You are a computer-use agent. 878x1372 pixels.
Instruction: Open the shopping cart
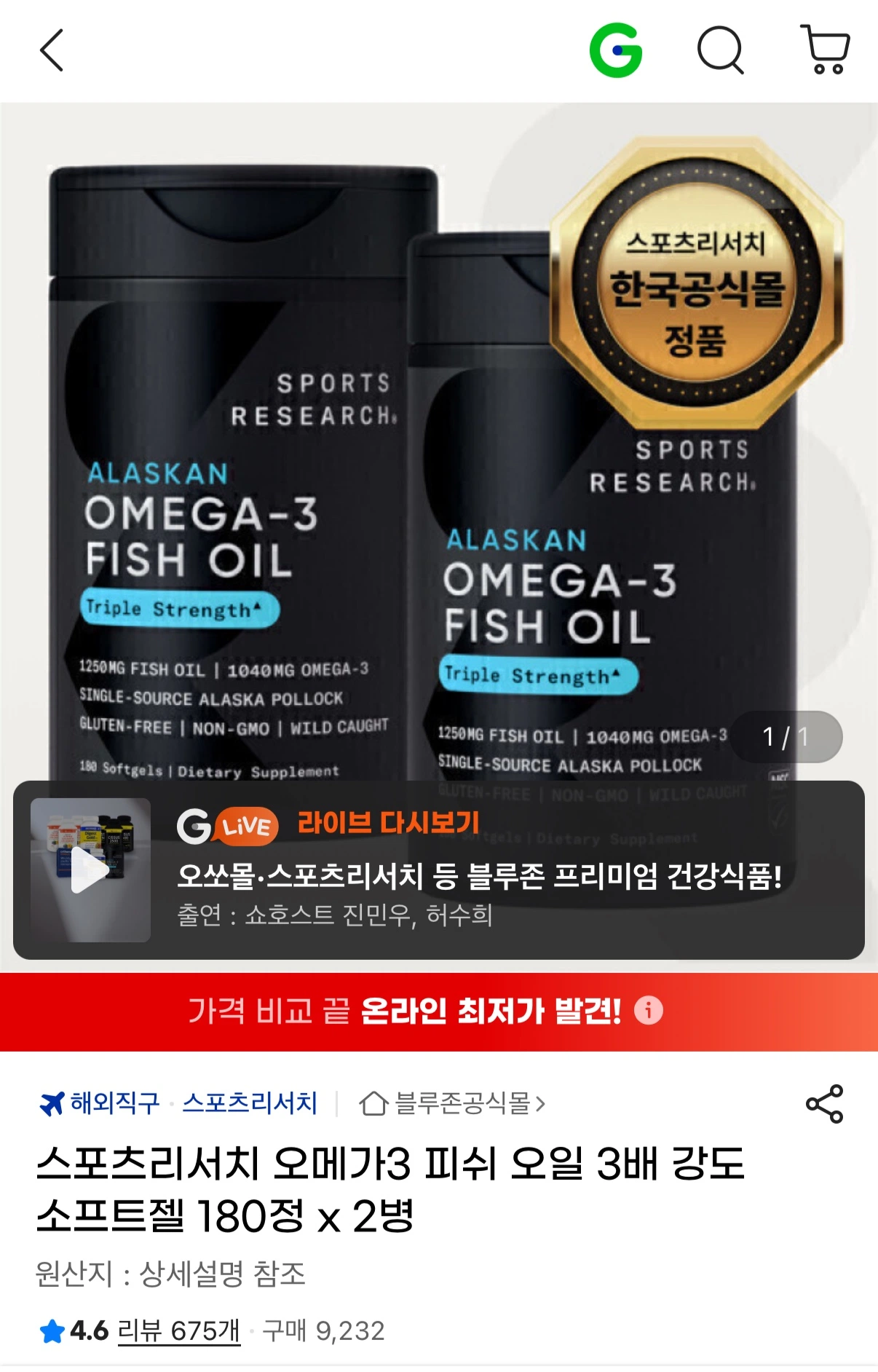(x=826, y=50)
